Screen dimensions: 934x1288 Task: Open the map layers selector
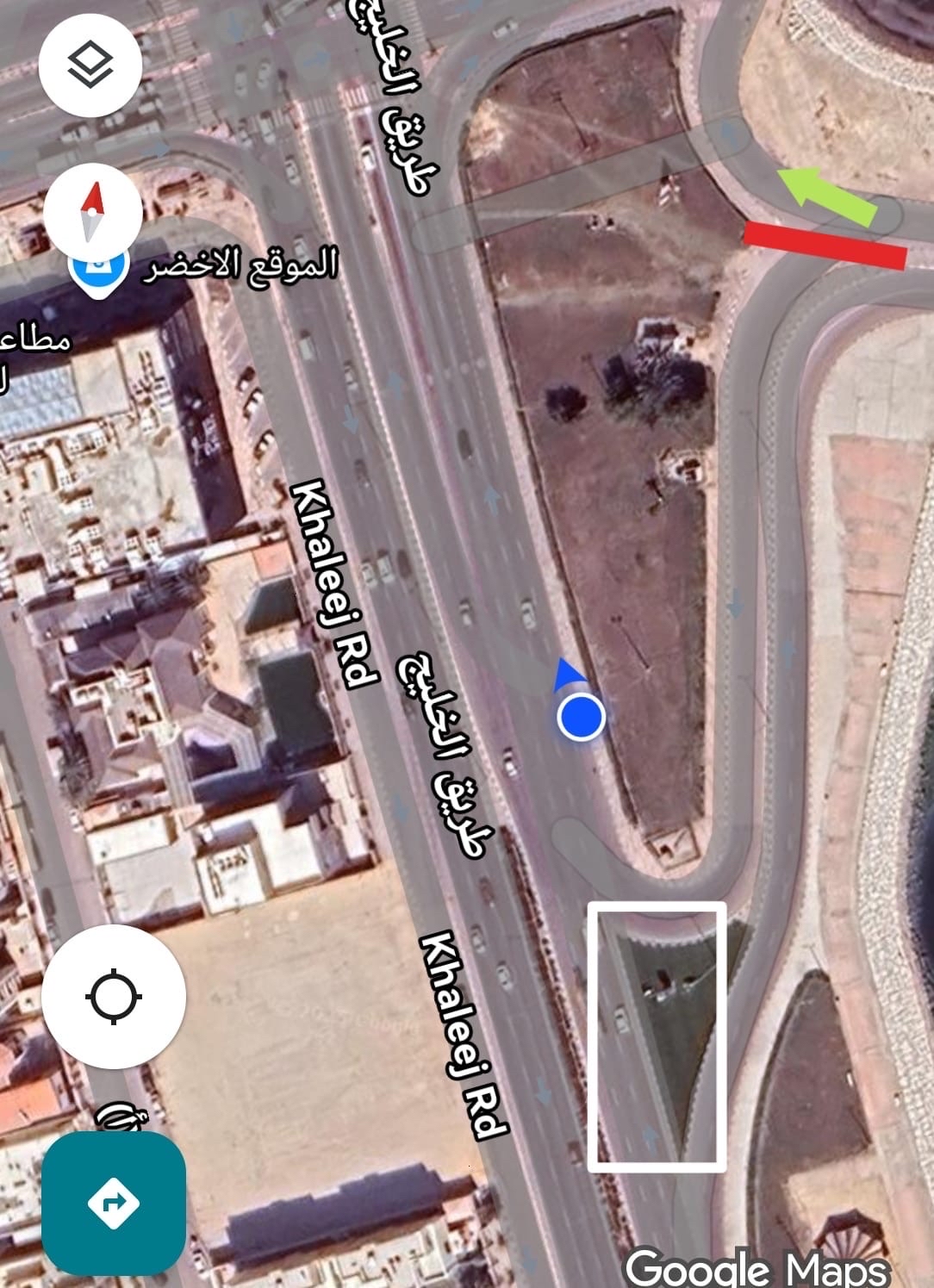point(90,65)
